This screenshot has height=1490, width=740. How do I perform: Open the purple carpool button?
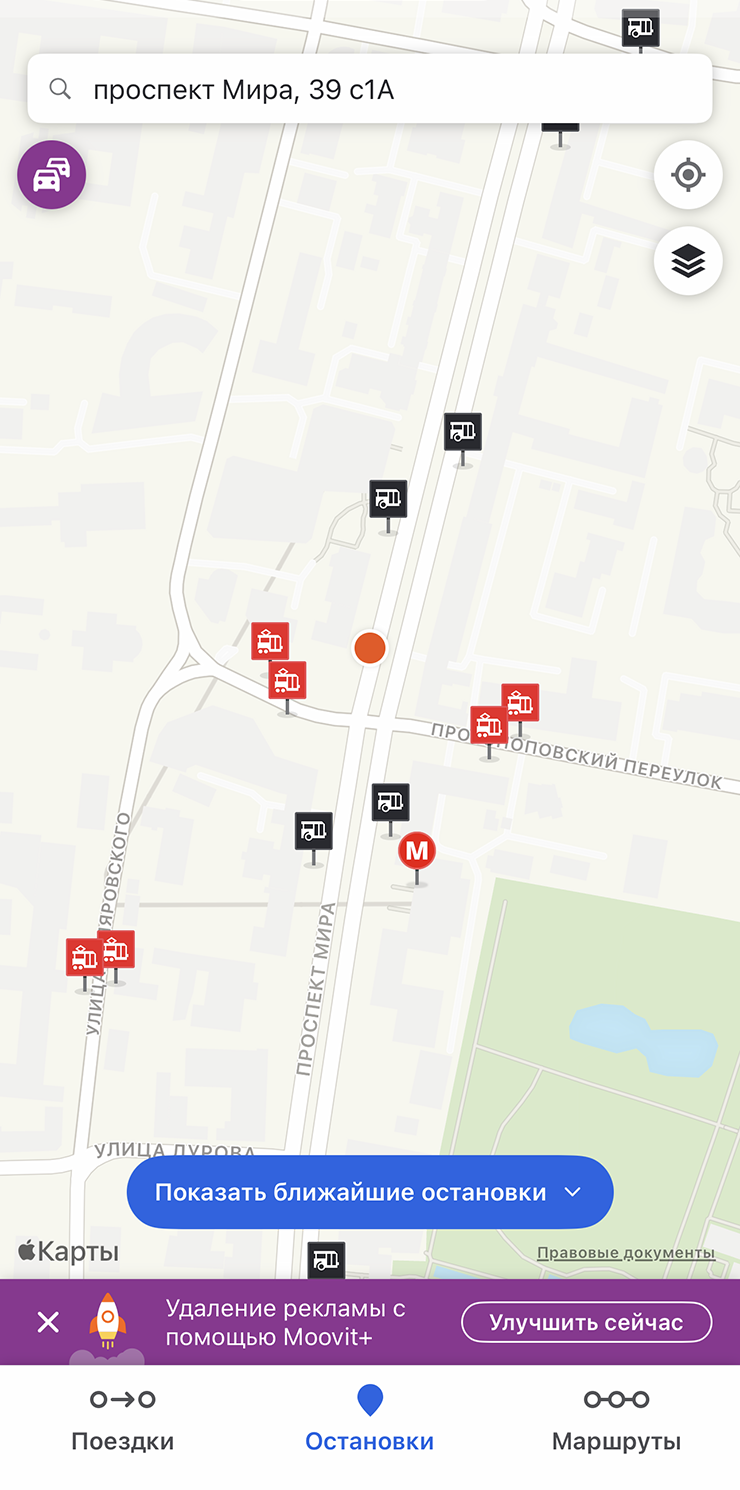tap(52, 175)
